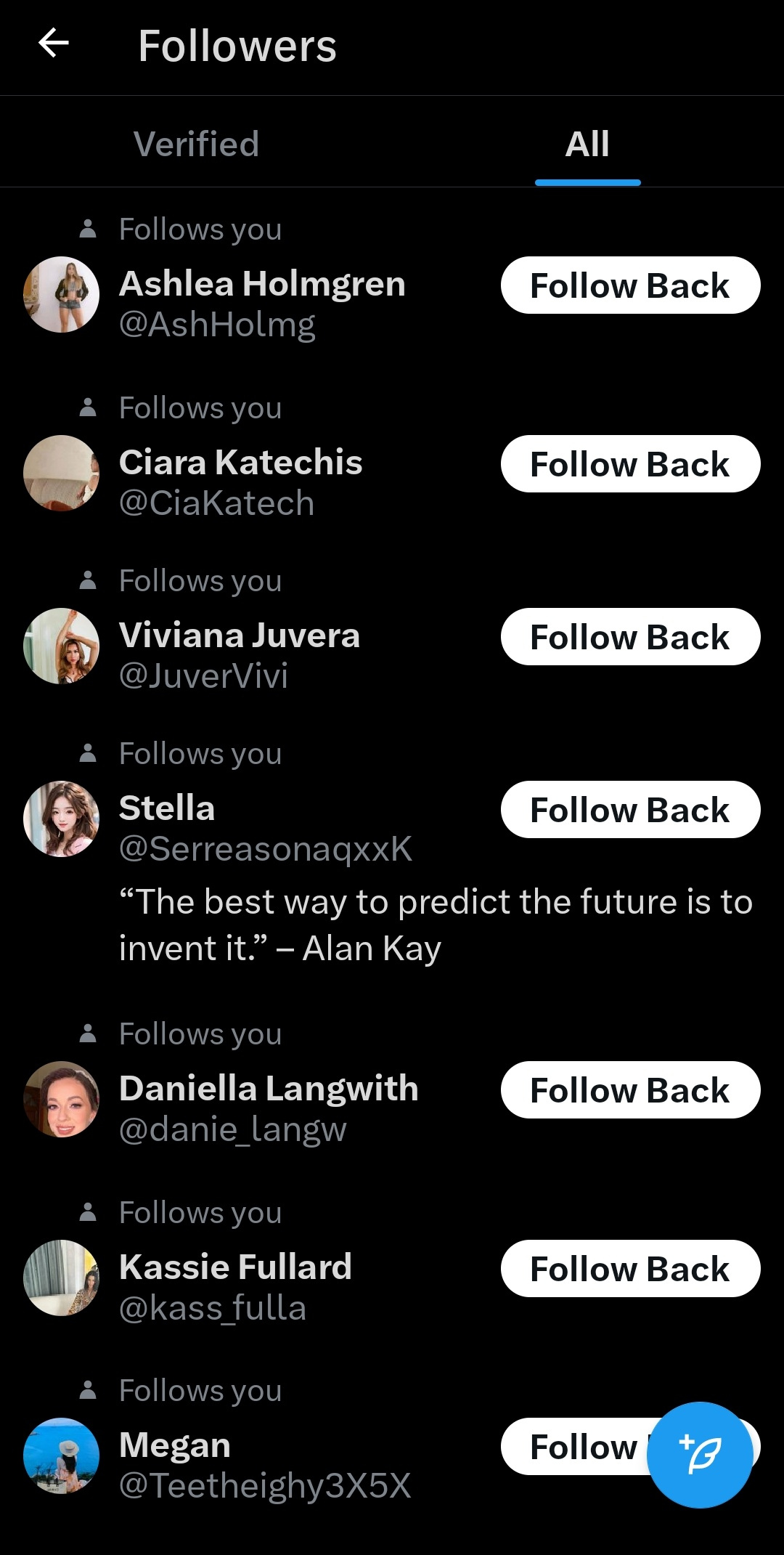Click the Follows you icon above Stella
Screen dimensions: 784x1555
(86, 752)
